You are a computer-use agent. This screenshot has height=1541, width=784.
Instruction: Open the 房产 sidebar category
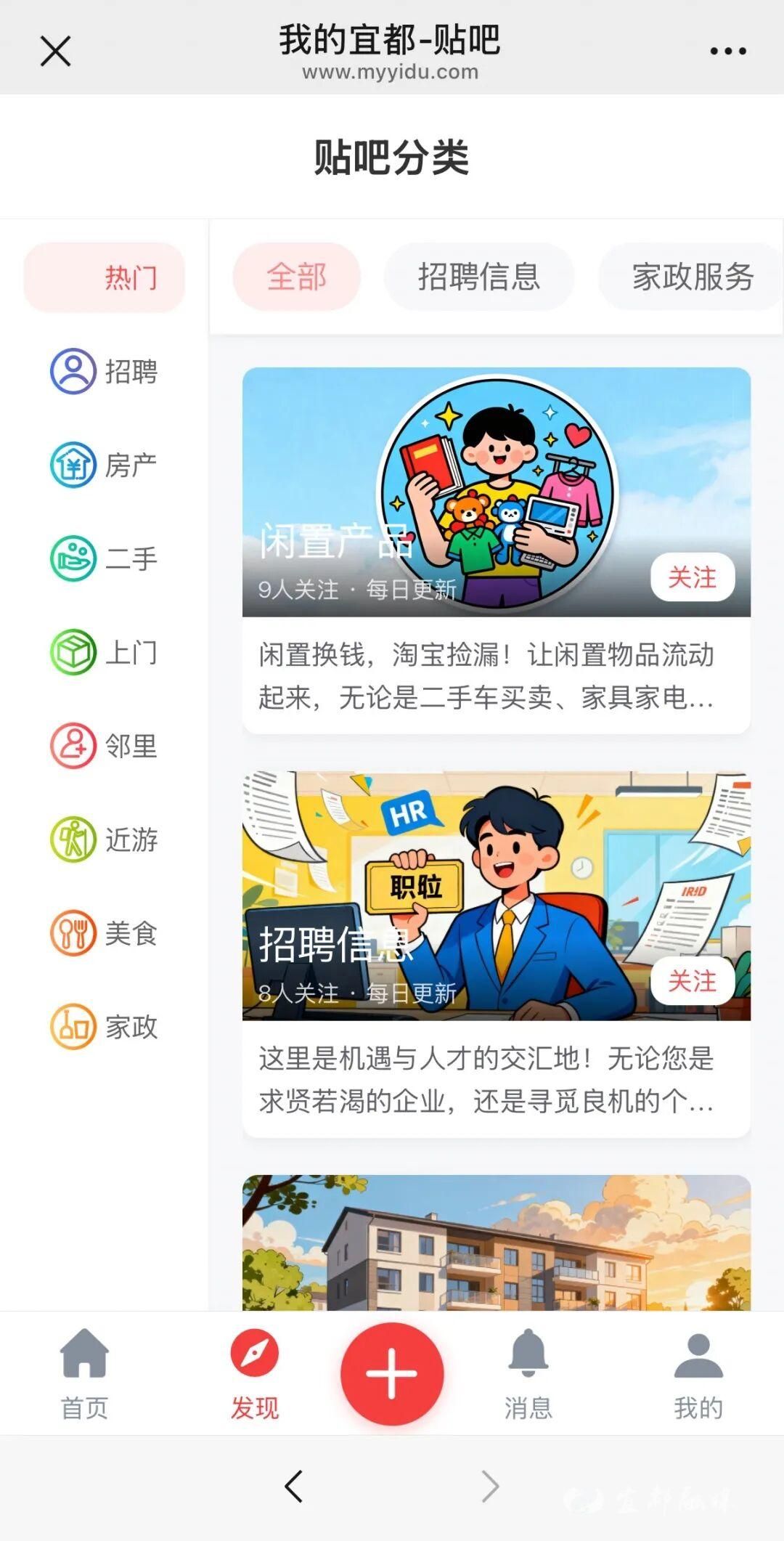click(105, 465)
